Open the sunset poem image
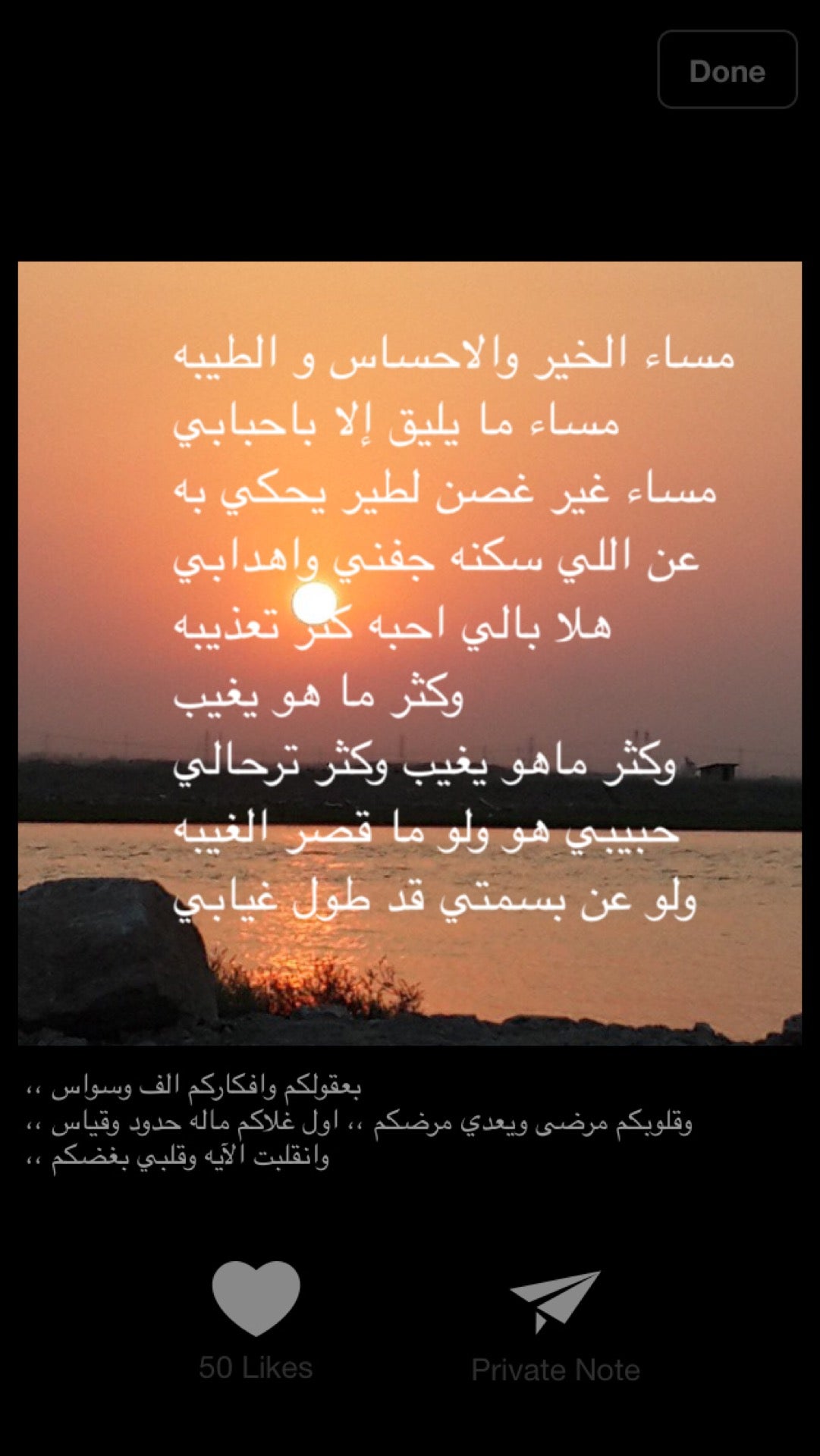Viewport: 820px width, 1456px height. point(410,653)
